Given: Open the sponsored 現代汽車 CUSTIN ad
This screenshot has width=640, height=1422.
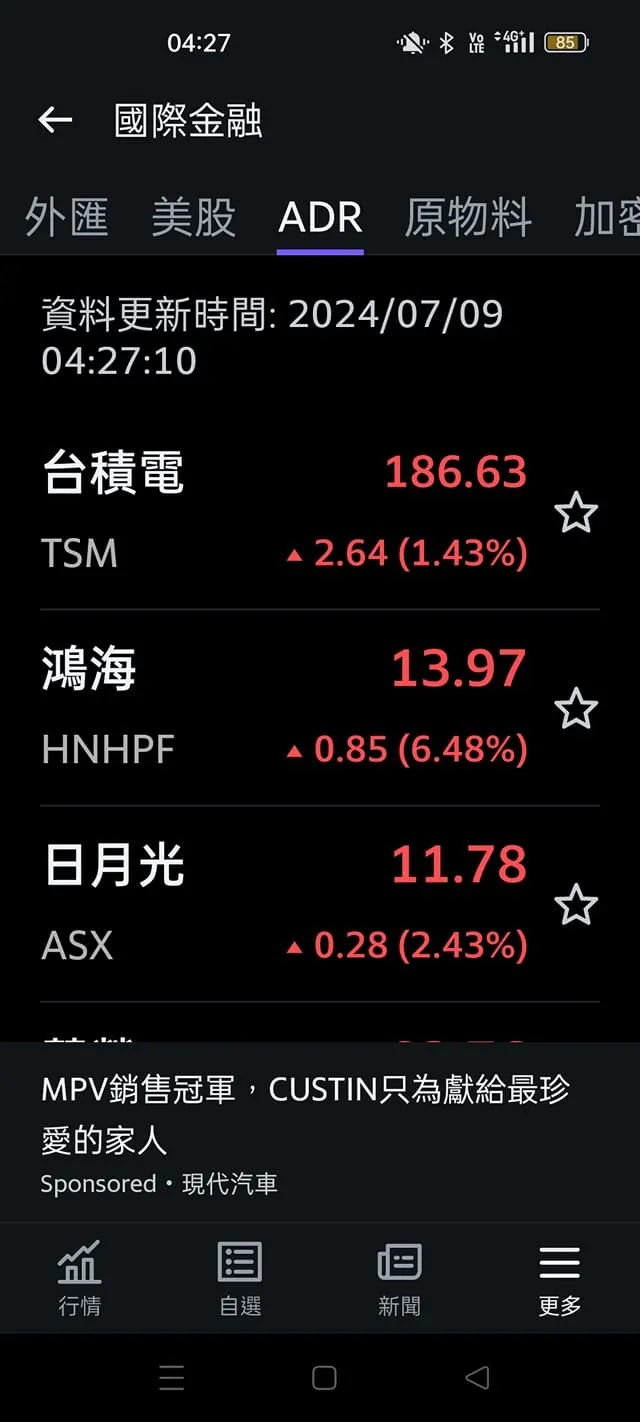Looking at the screenshot, I should click(305, 1132).
